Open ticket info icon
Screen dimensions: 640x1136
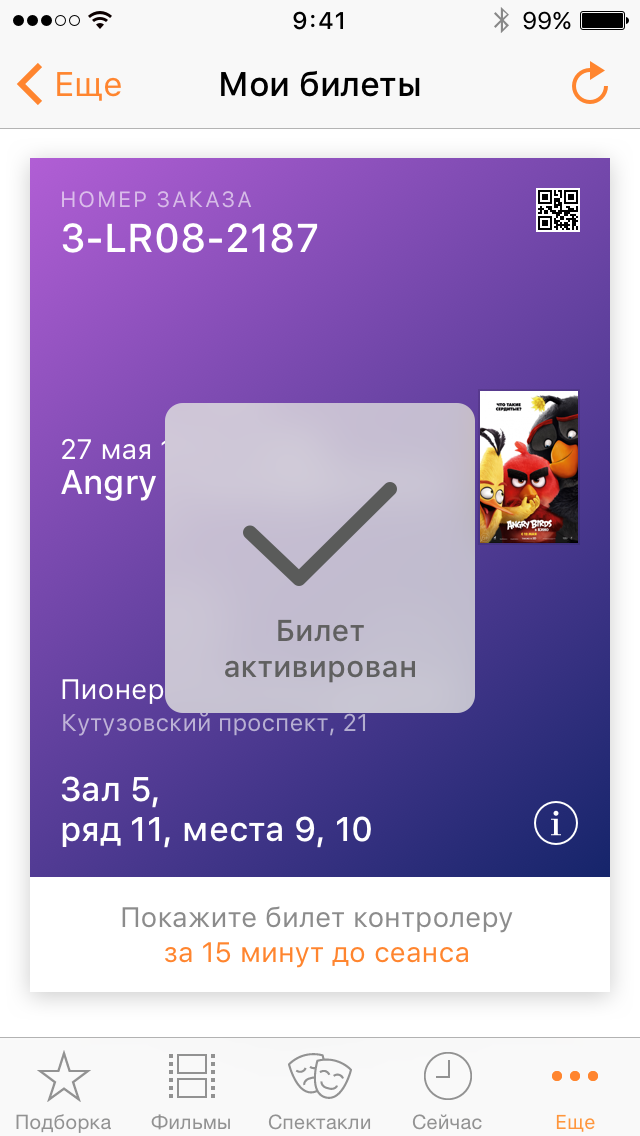pos(556,824)
